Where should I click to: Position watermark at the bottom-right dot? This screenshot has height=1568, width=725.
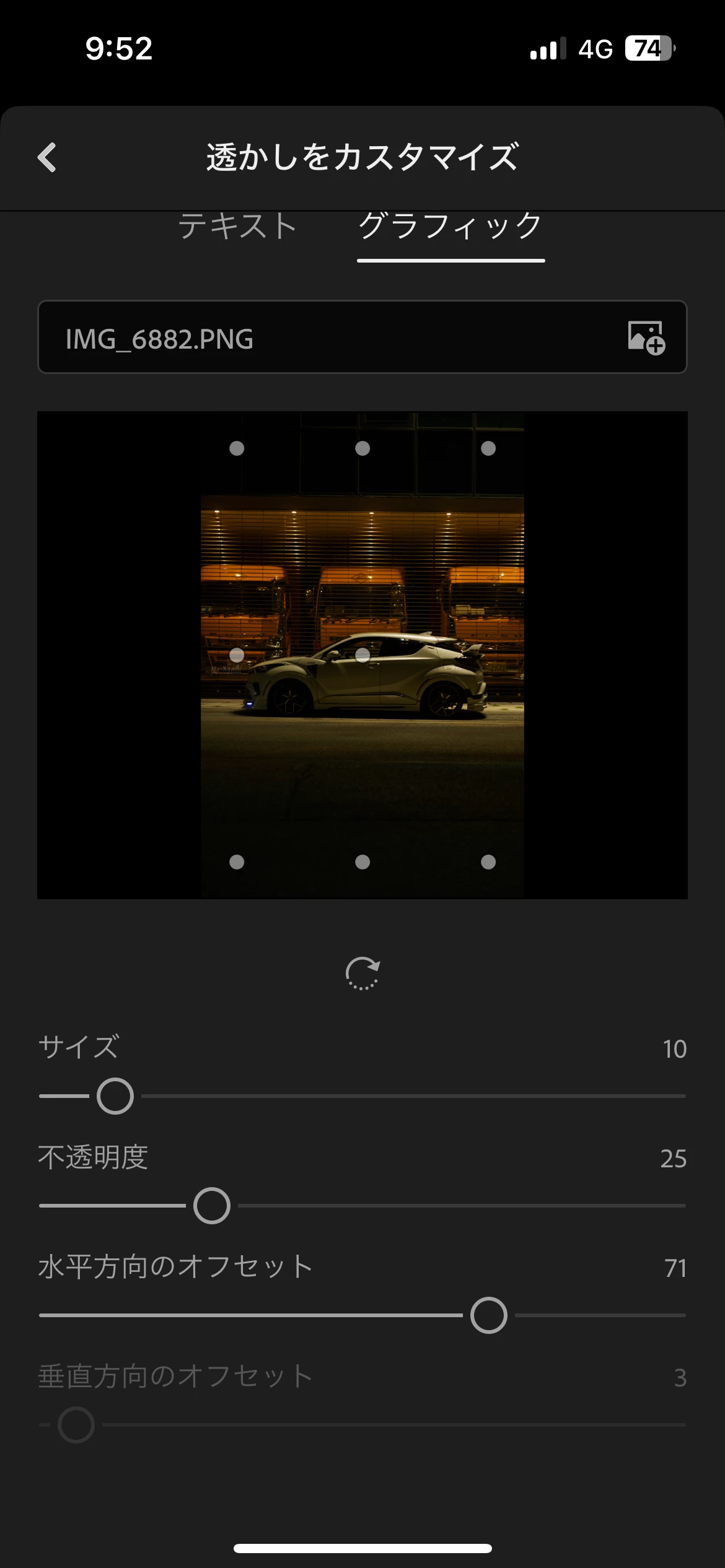pyautogui.click(x=488, y=862)
